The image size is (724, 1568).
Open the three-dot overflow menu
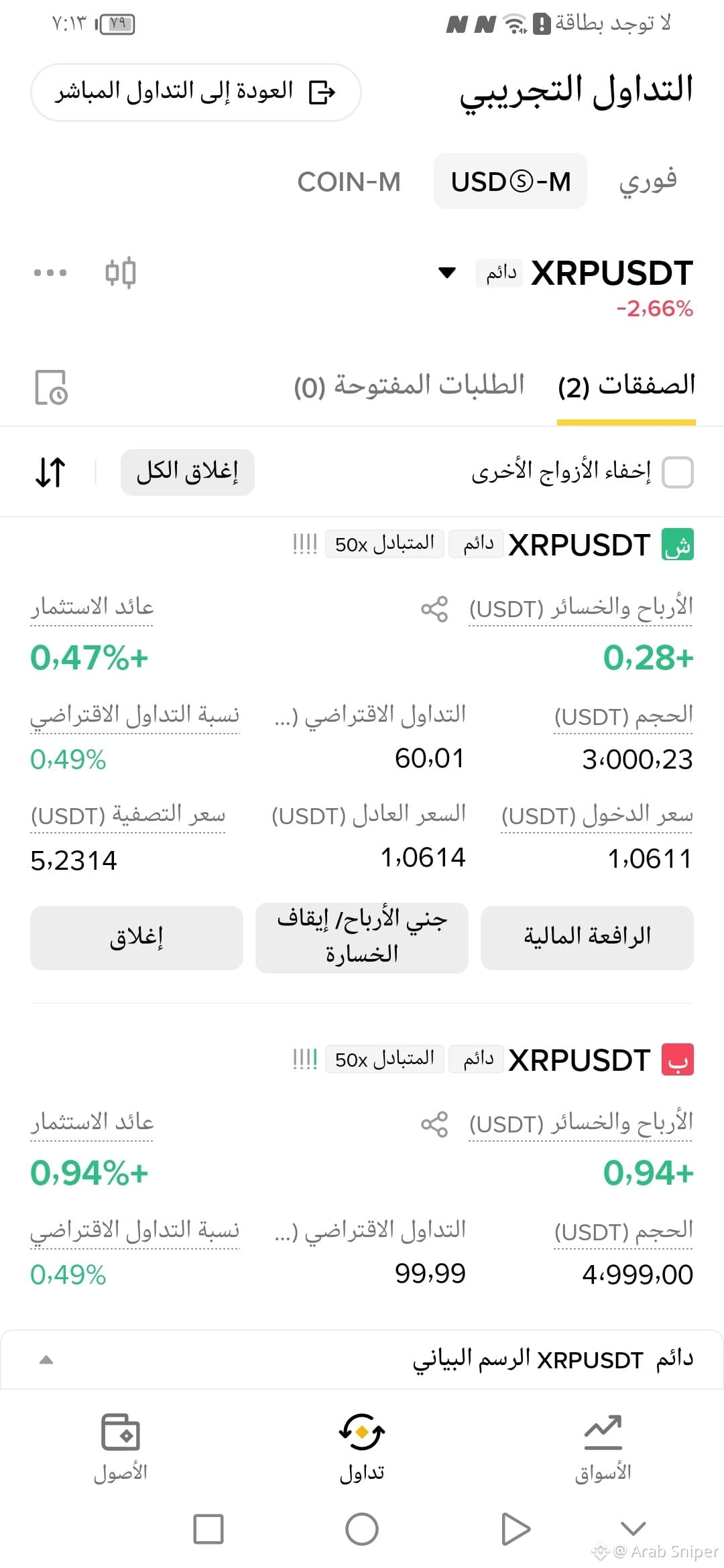tap(50, 273)
